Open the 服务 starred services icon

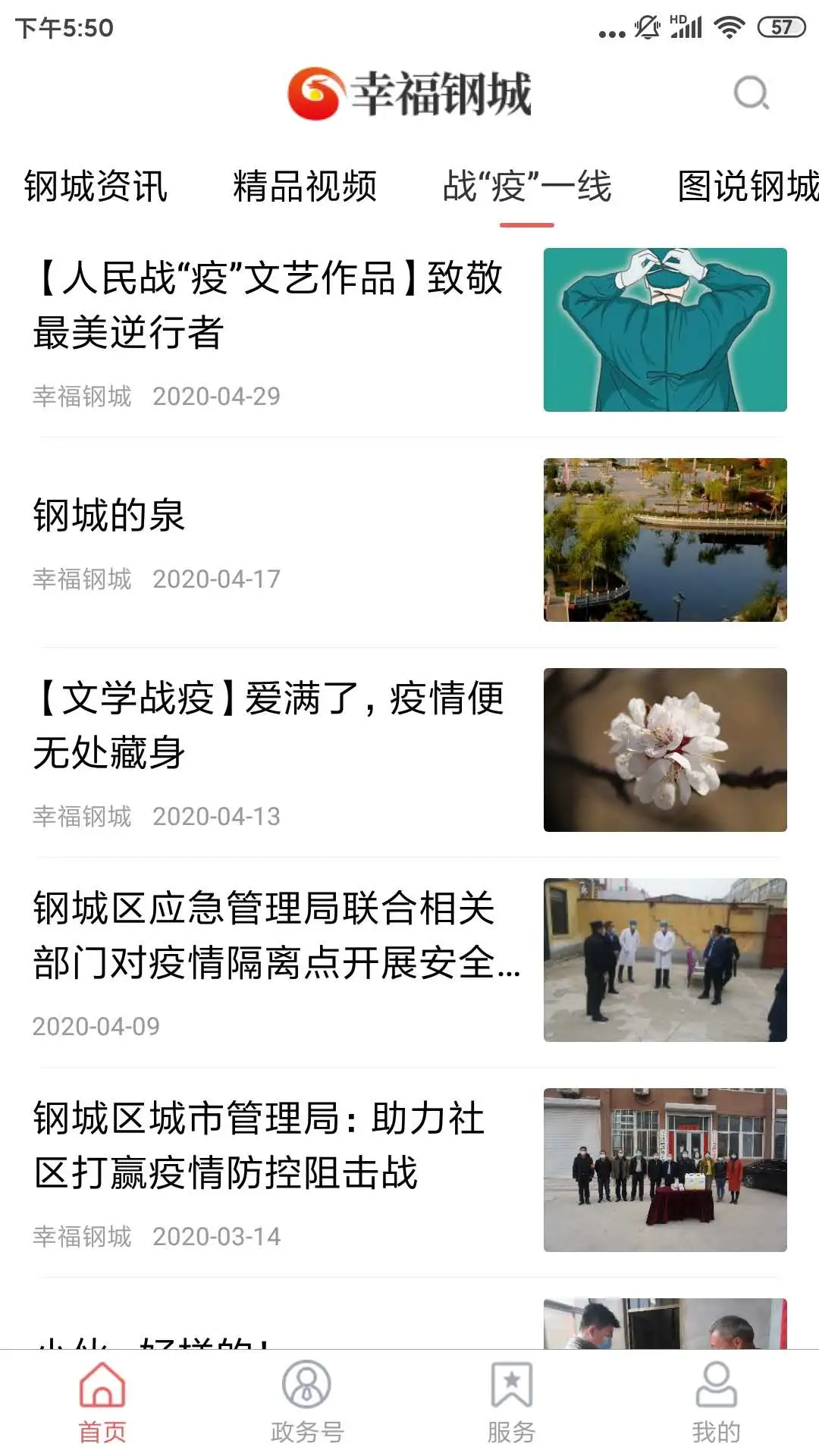click(512, 1392)
